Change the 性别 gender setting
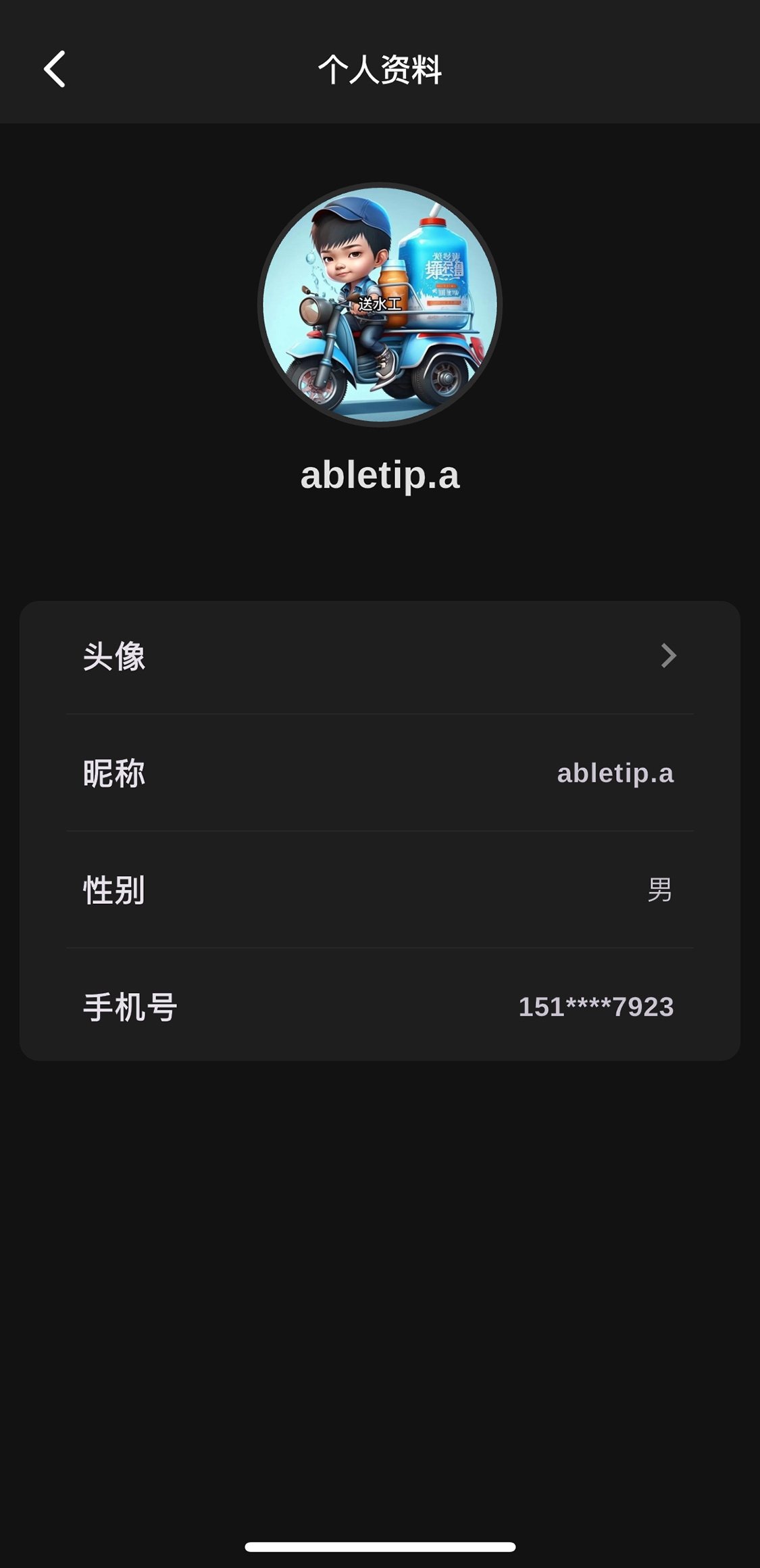This screenshot has height=1568, width=760. [380, 890]
